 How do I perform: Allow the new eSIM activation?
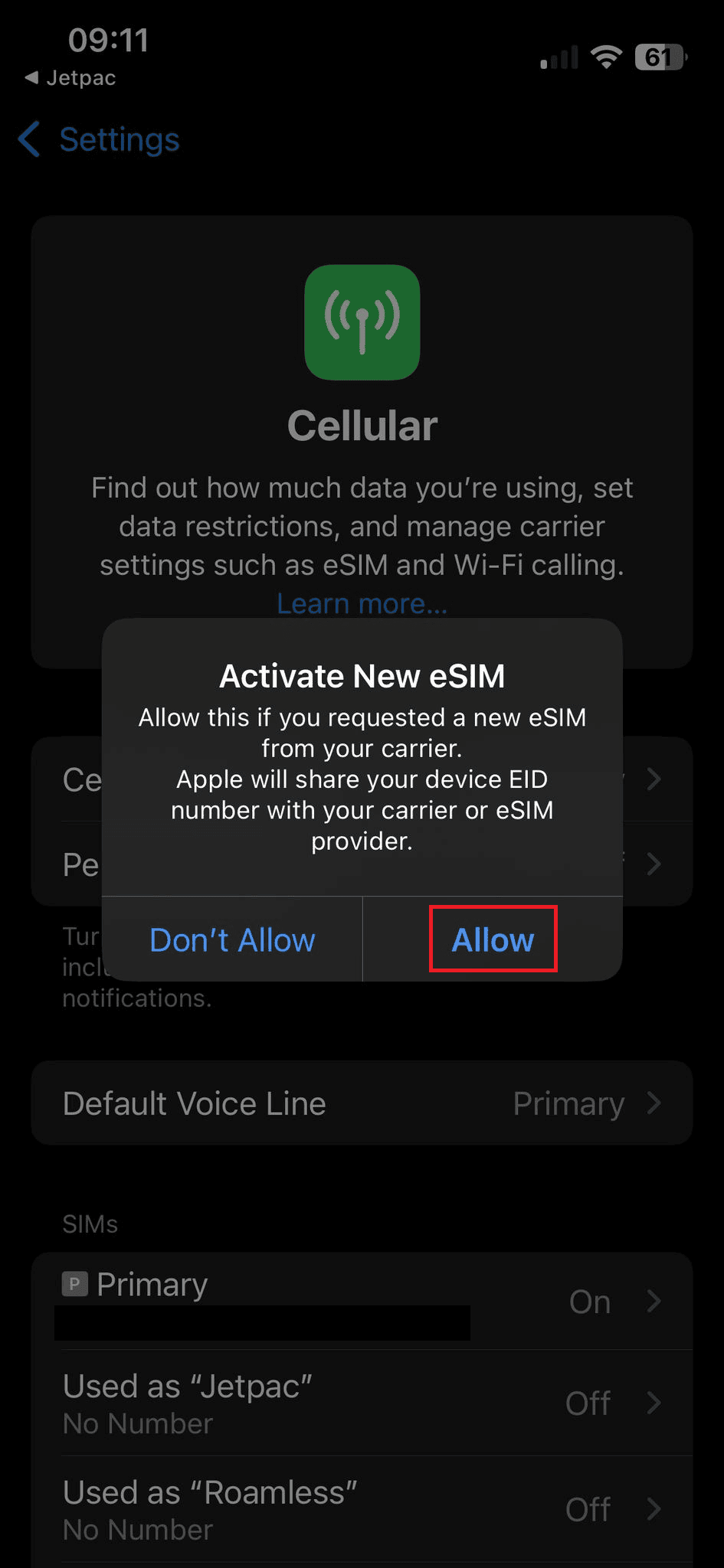[493, 939]
